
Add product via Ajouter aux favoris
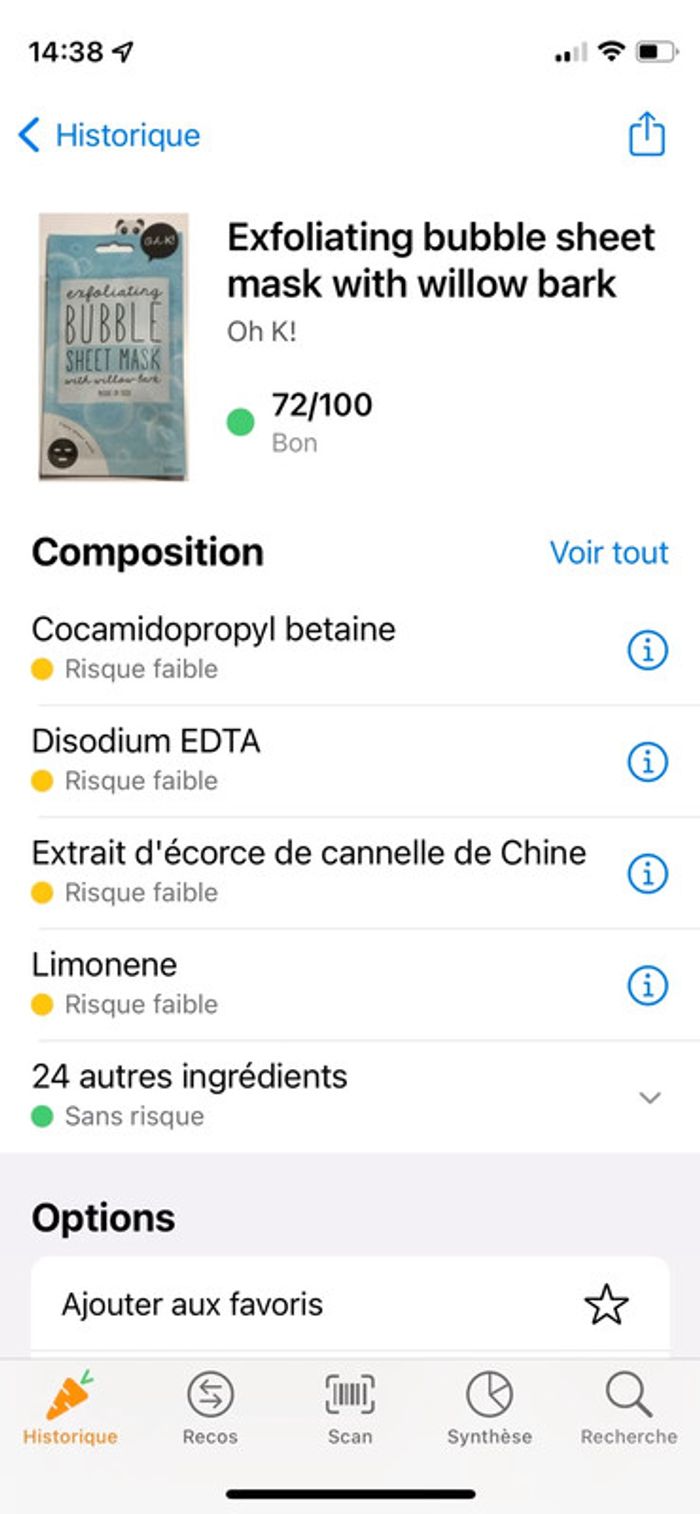(x=350, y=1304)
